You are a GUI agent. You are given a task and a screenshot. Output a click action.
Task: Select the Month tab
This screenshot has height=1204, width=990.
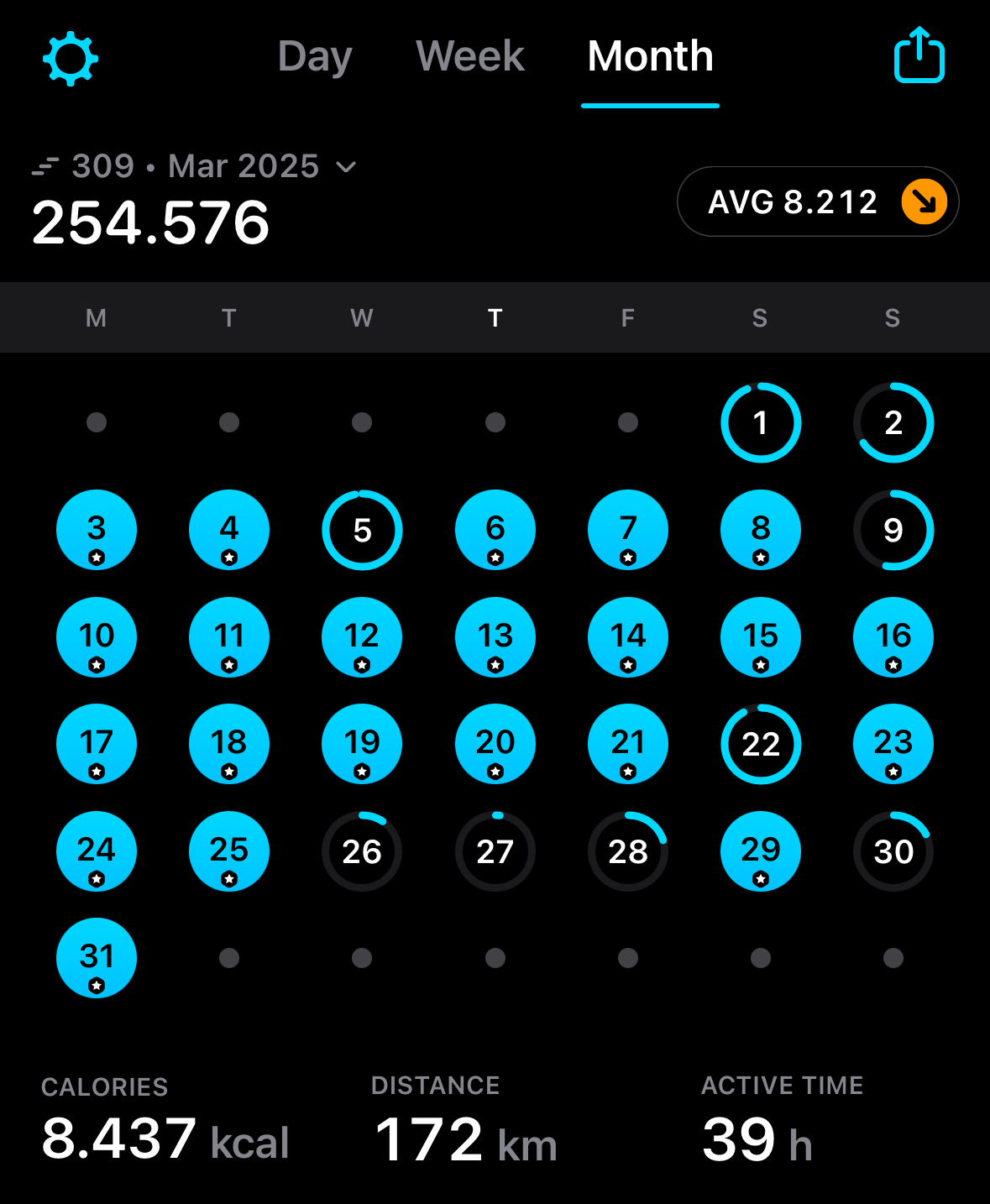click(x=650, y=57)
